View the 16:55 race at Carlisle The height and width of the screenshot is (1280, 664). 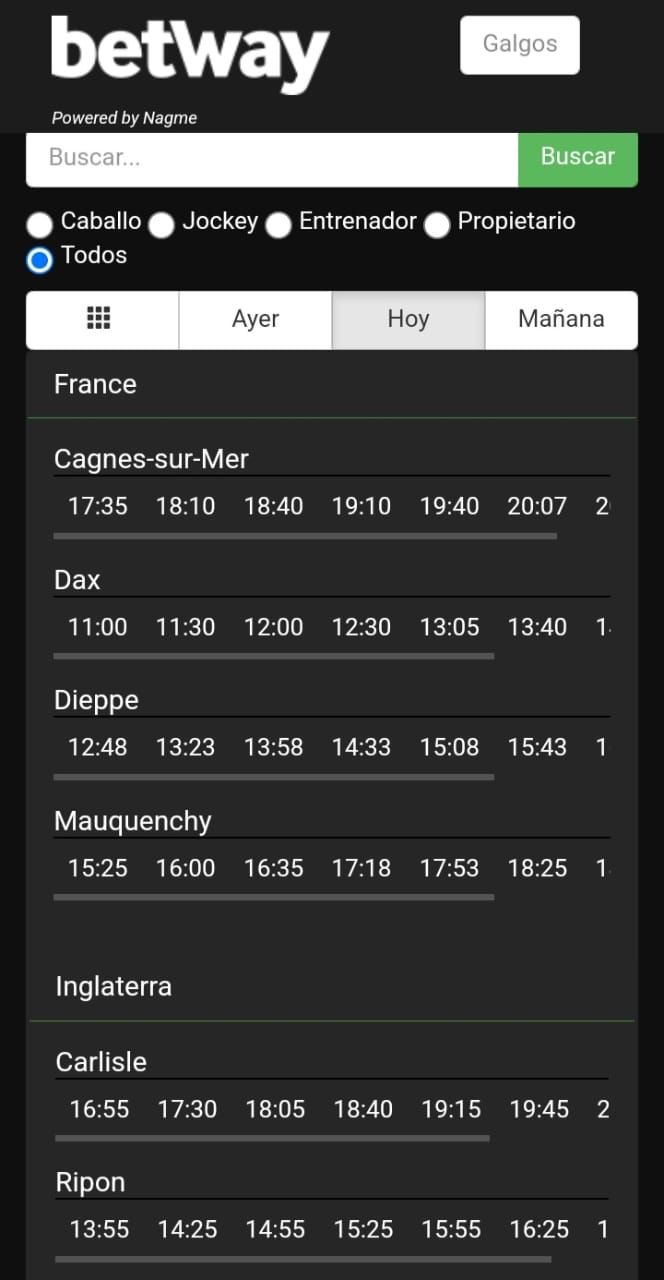pyautogui.click(x=100, y=1110)
